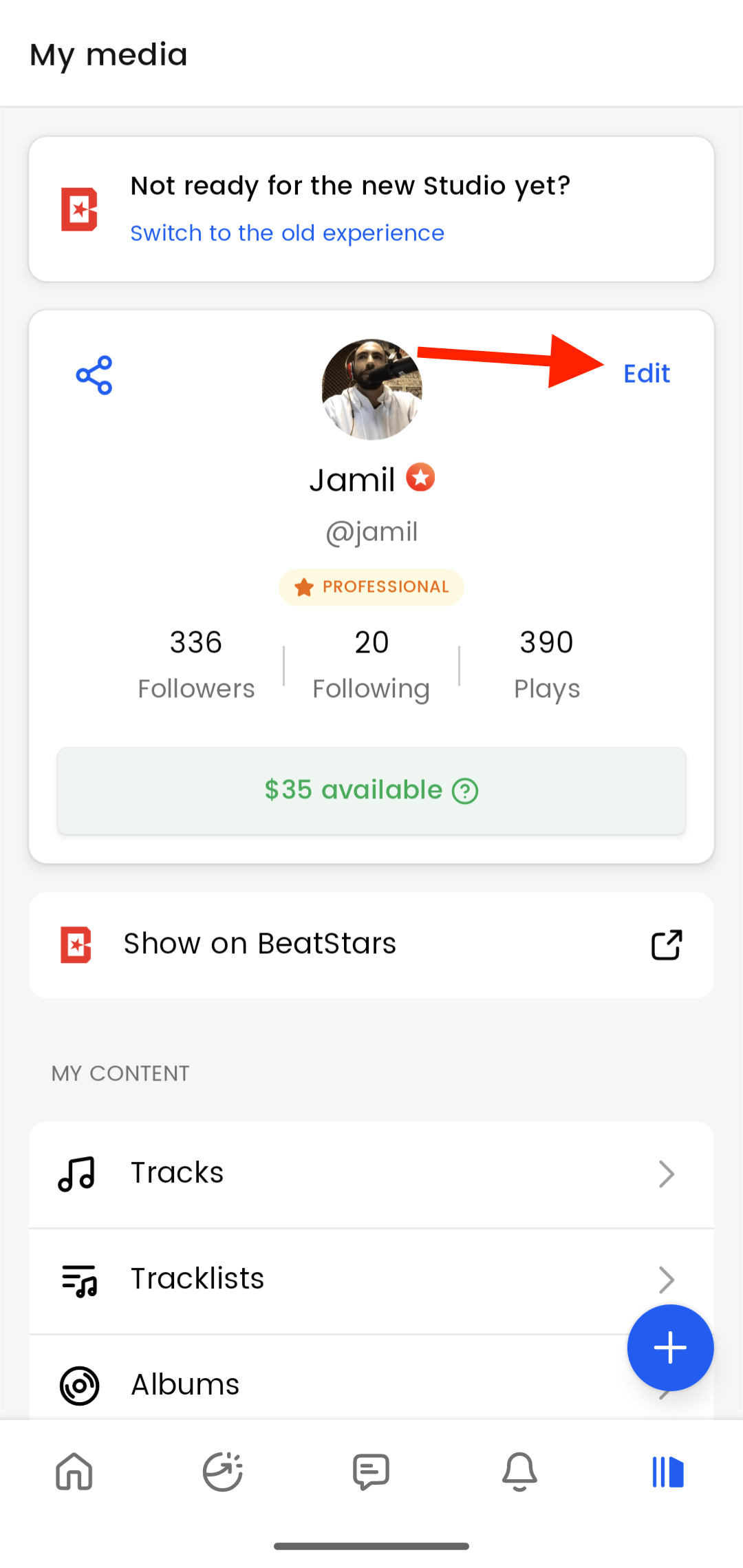Go to the Home tab

74,1472
